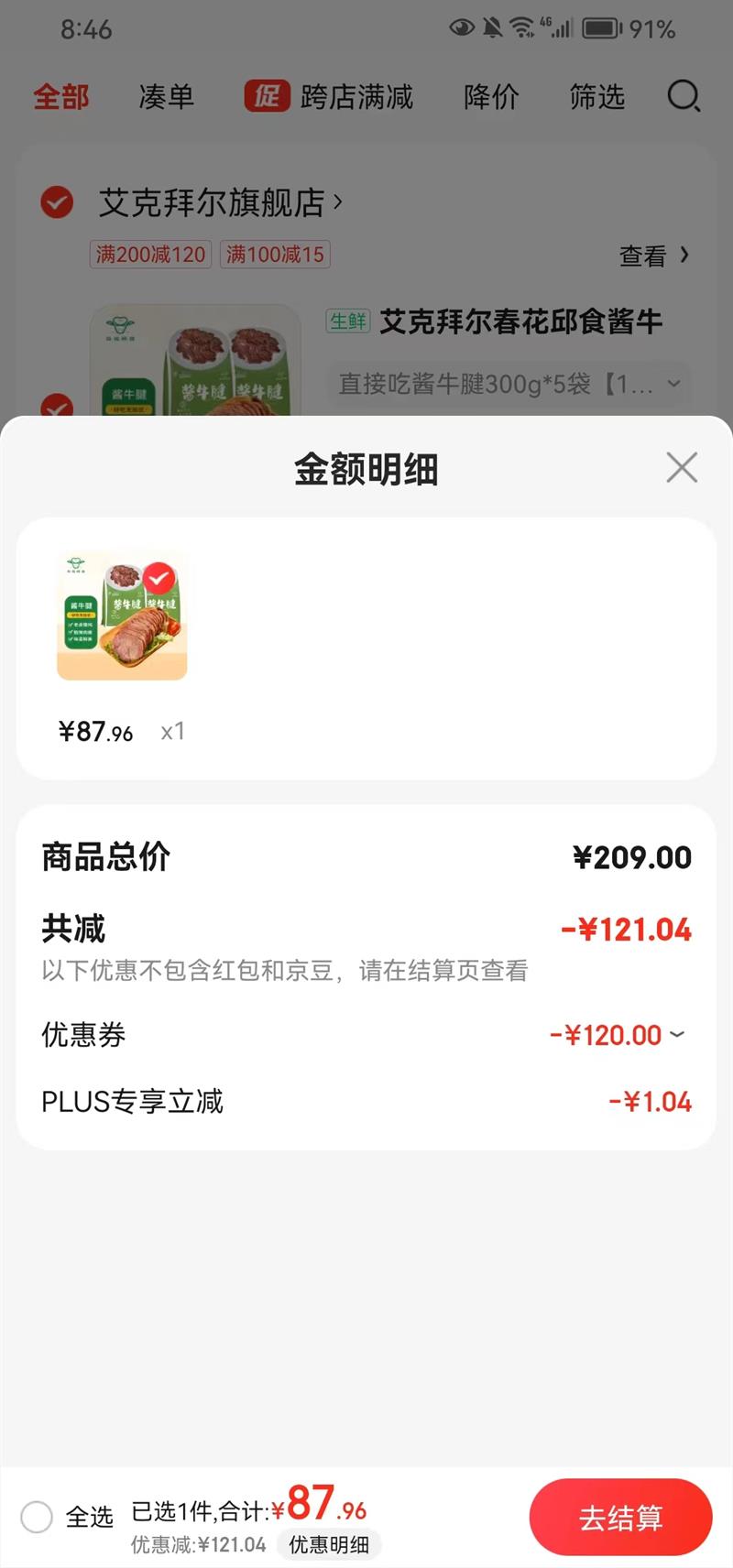
Task: Deselect the beef product in 金额明细
Action: coord(159,578)
